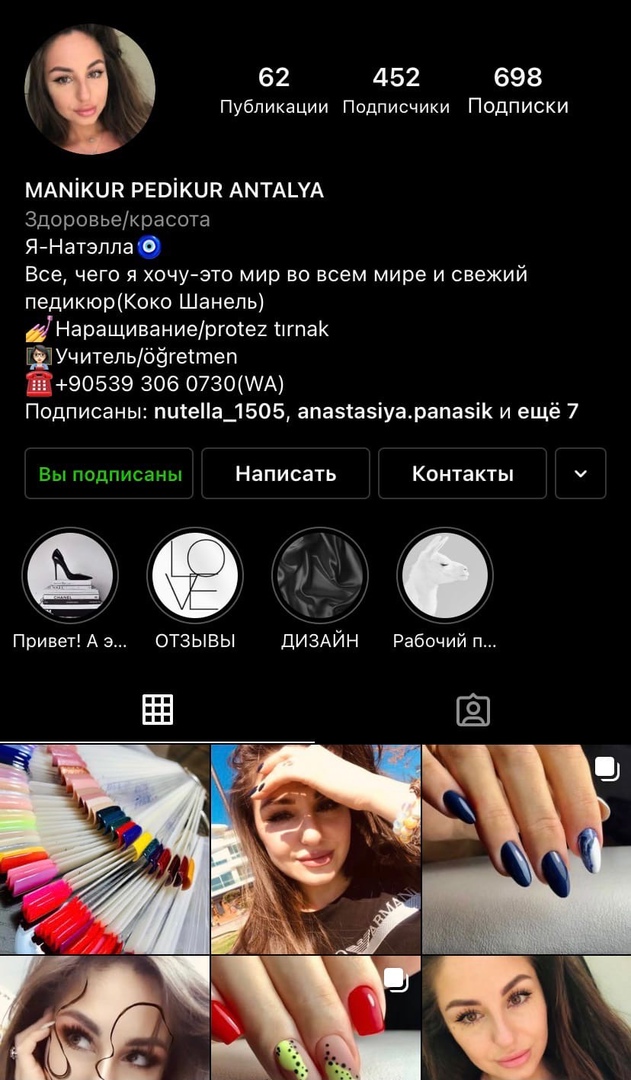Open nutella_1505 mutual follower link
Screen dimensions: 631x1080
(x=219, y=411)
